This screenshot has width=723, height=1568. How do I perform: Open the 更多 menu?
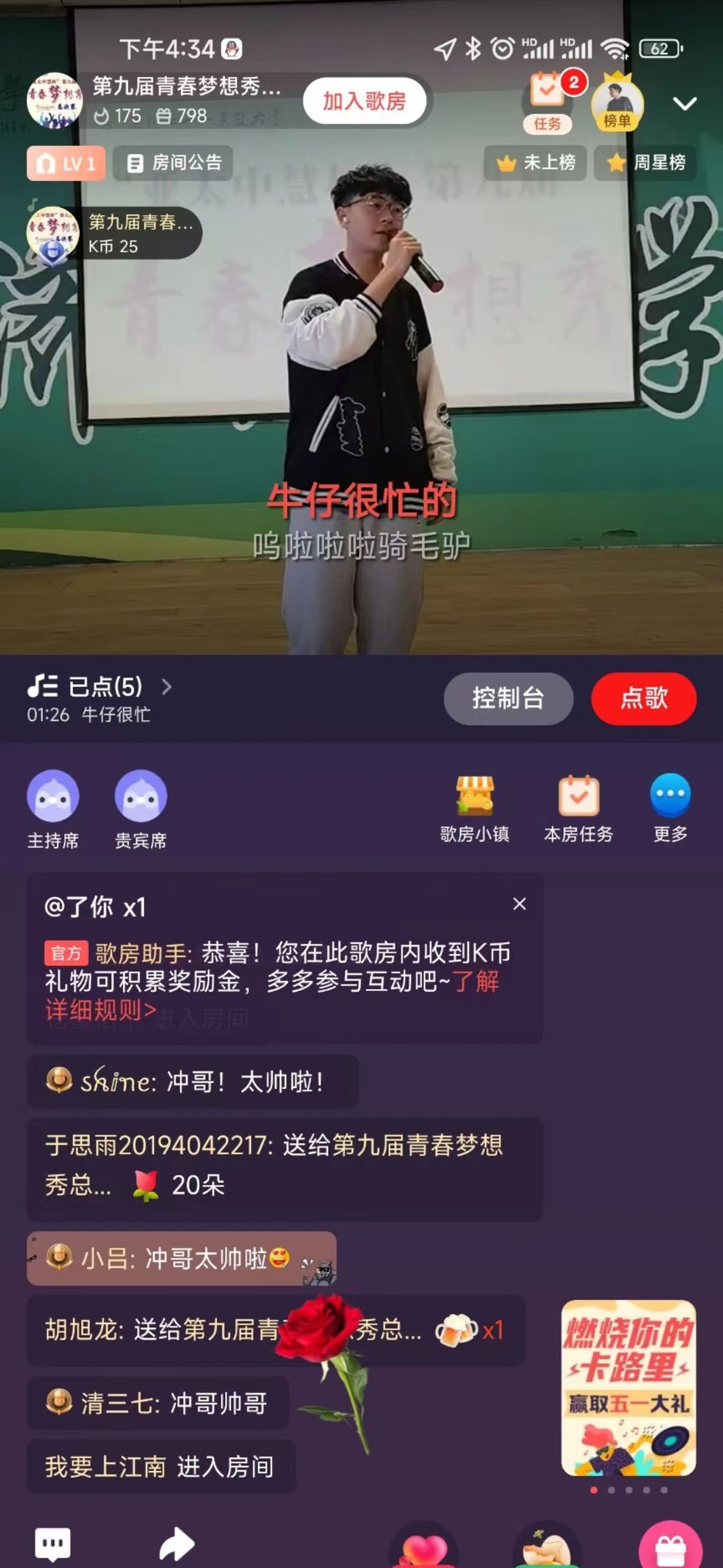click(x=670, y=806)
